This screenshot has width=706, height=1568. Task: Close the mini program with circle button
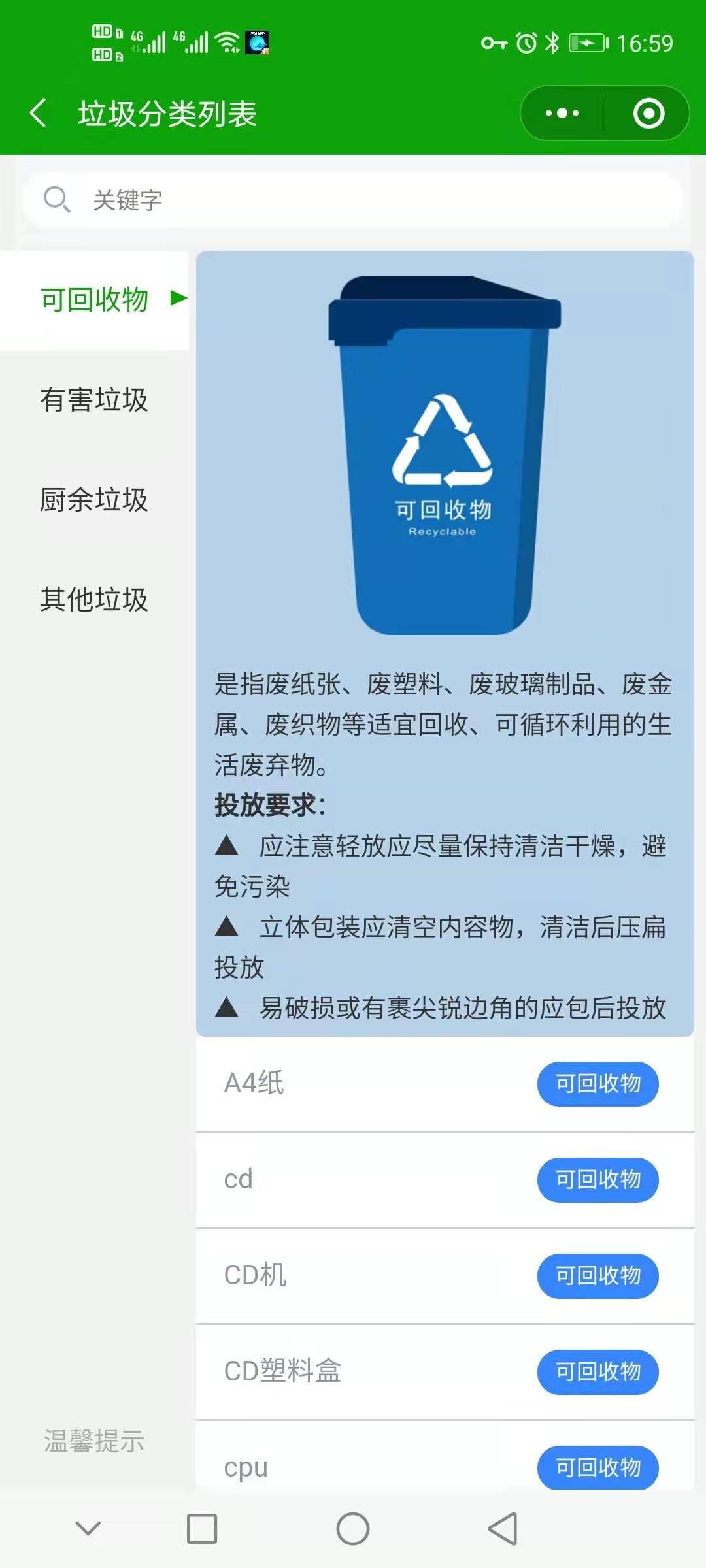click(x=648, y=113)
